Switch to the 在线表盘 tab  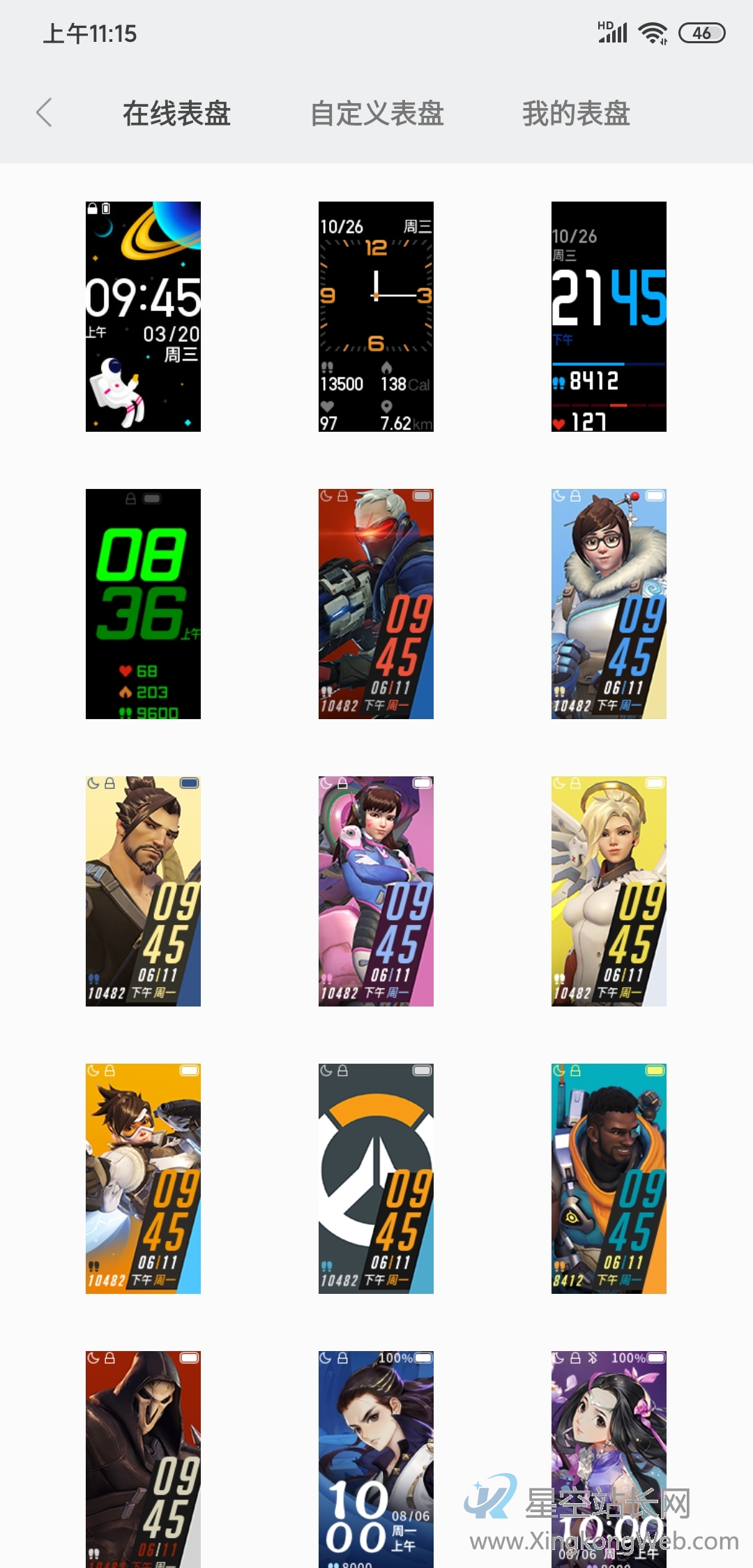point(176,114)
